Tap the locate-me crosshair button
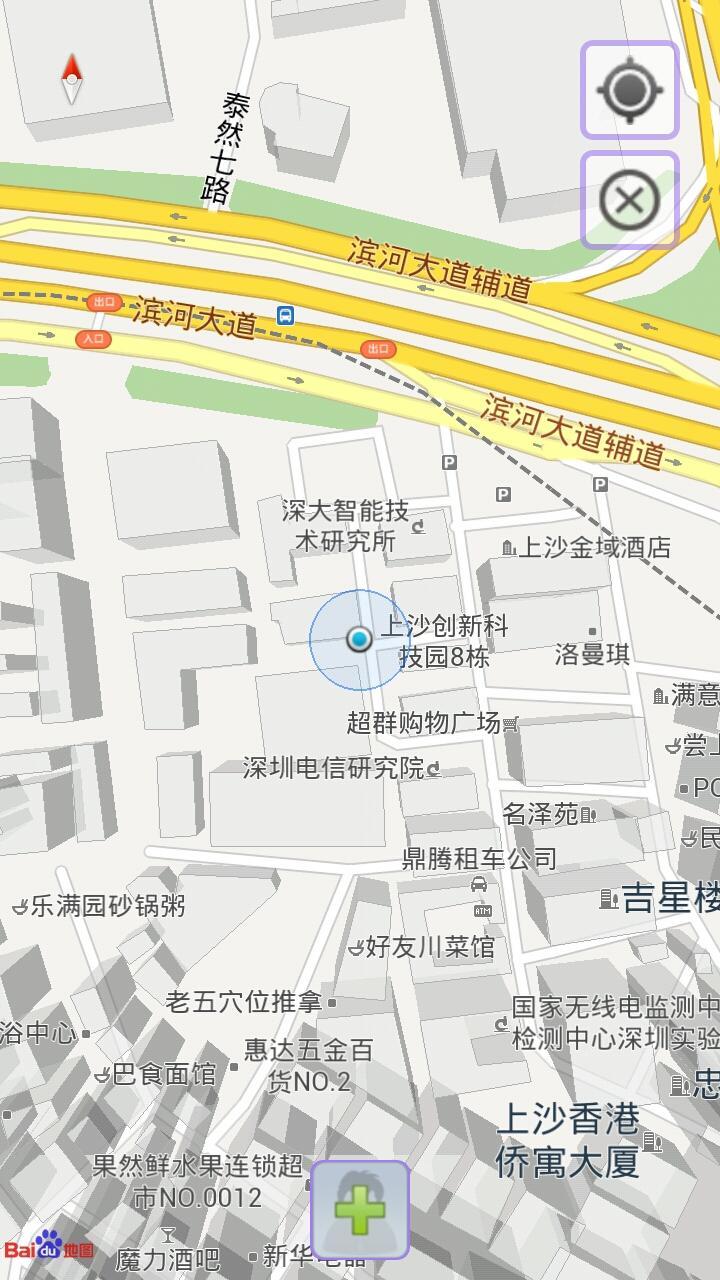720x1280 pixels. (630, 90)
